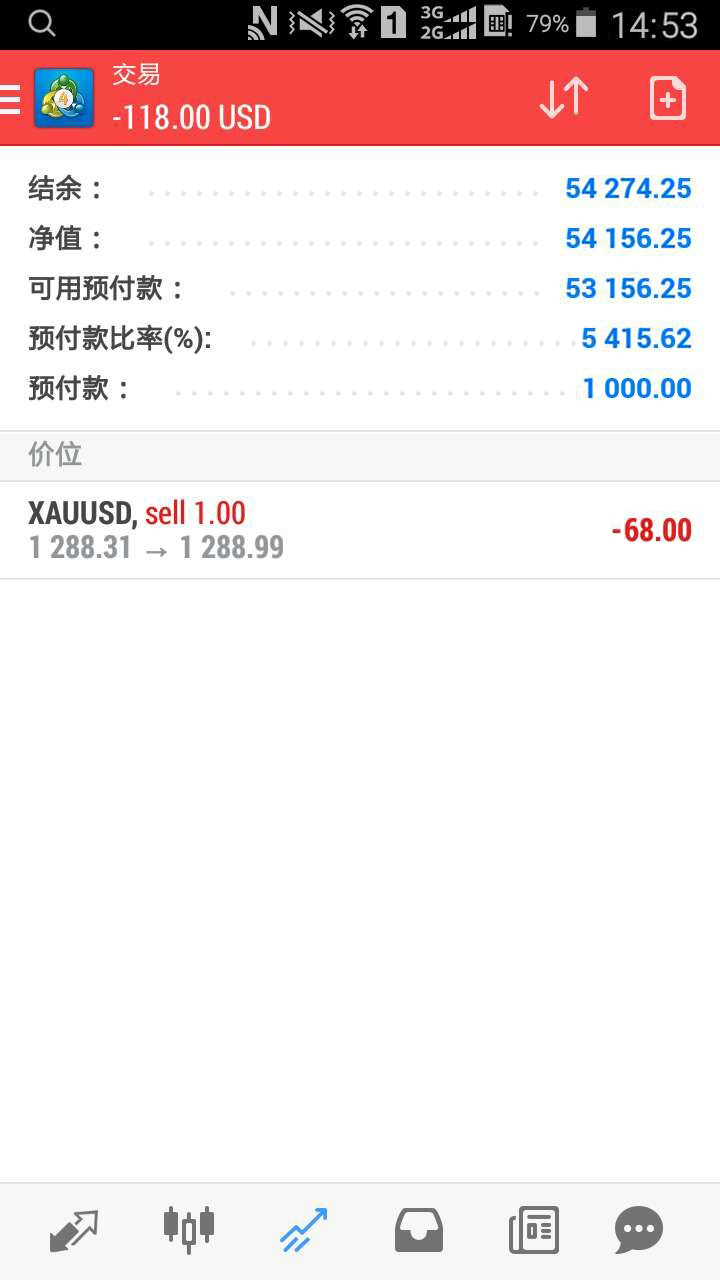The height and width of the screenshot is (1280, 720).
Task: Open the XAUUSD sell position
Action: [x=360, y=530]
